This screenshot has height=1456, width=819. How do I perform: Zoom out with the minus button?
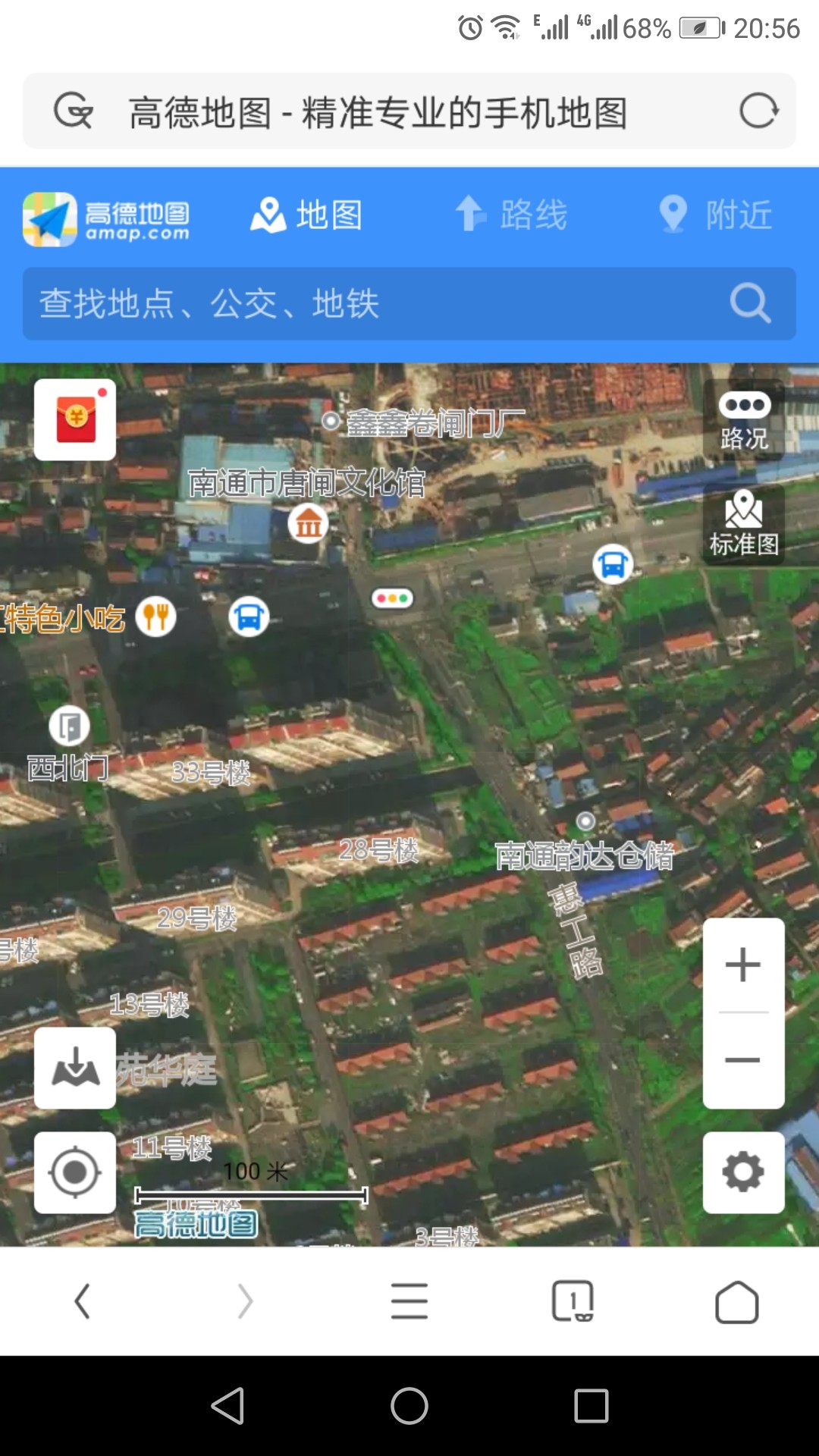pos(743,1060)
